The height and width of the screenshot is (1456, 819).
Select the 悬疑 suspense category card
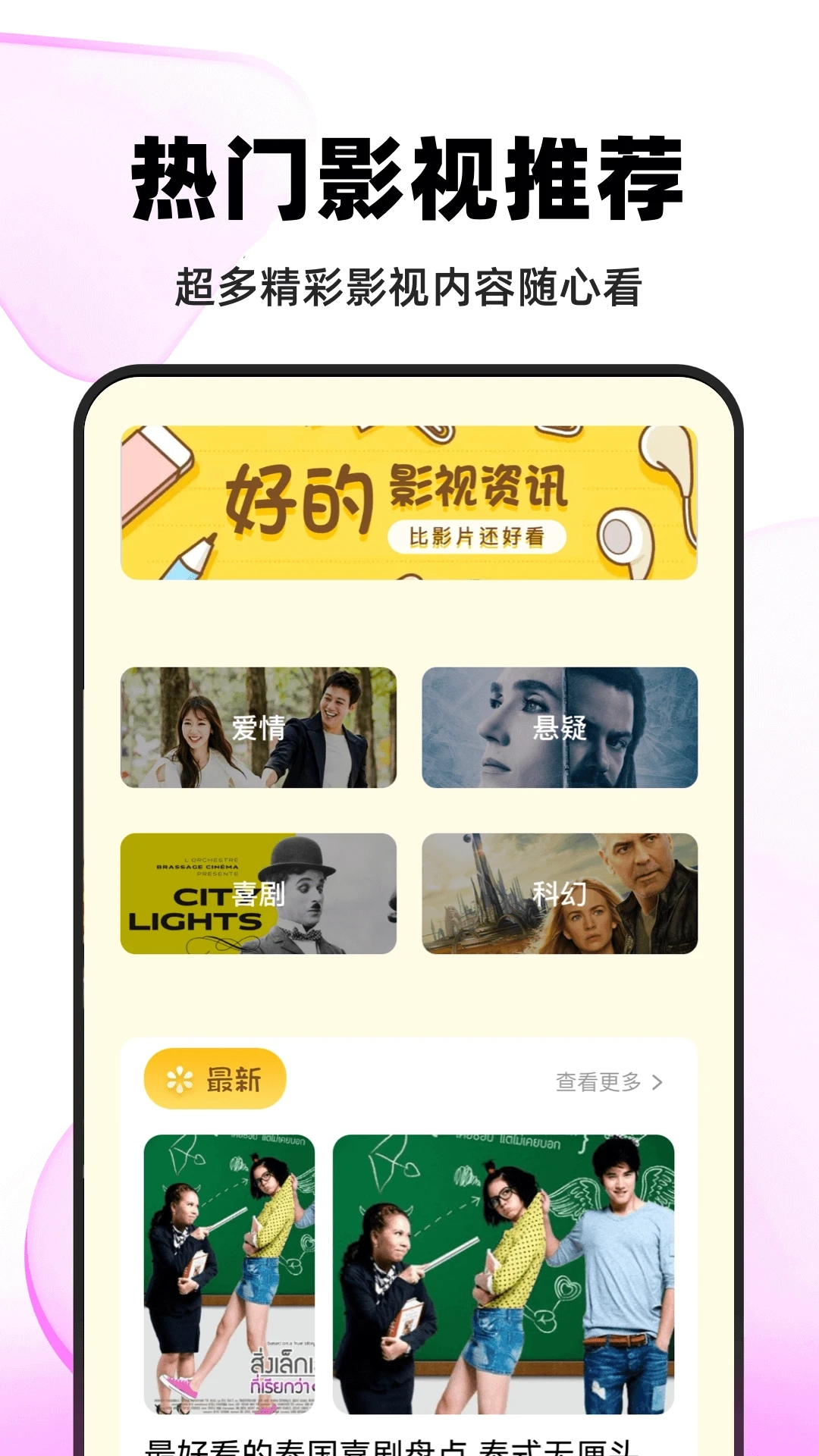coord(560,730)
